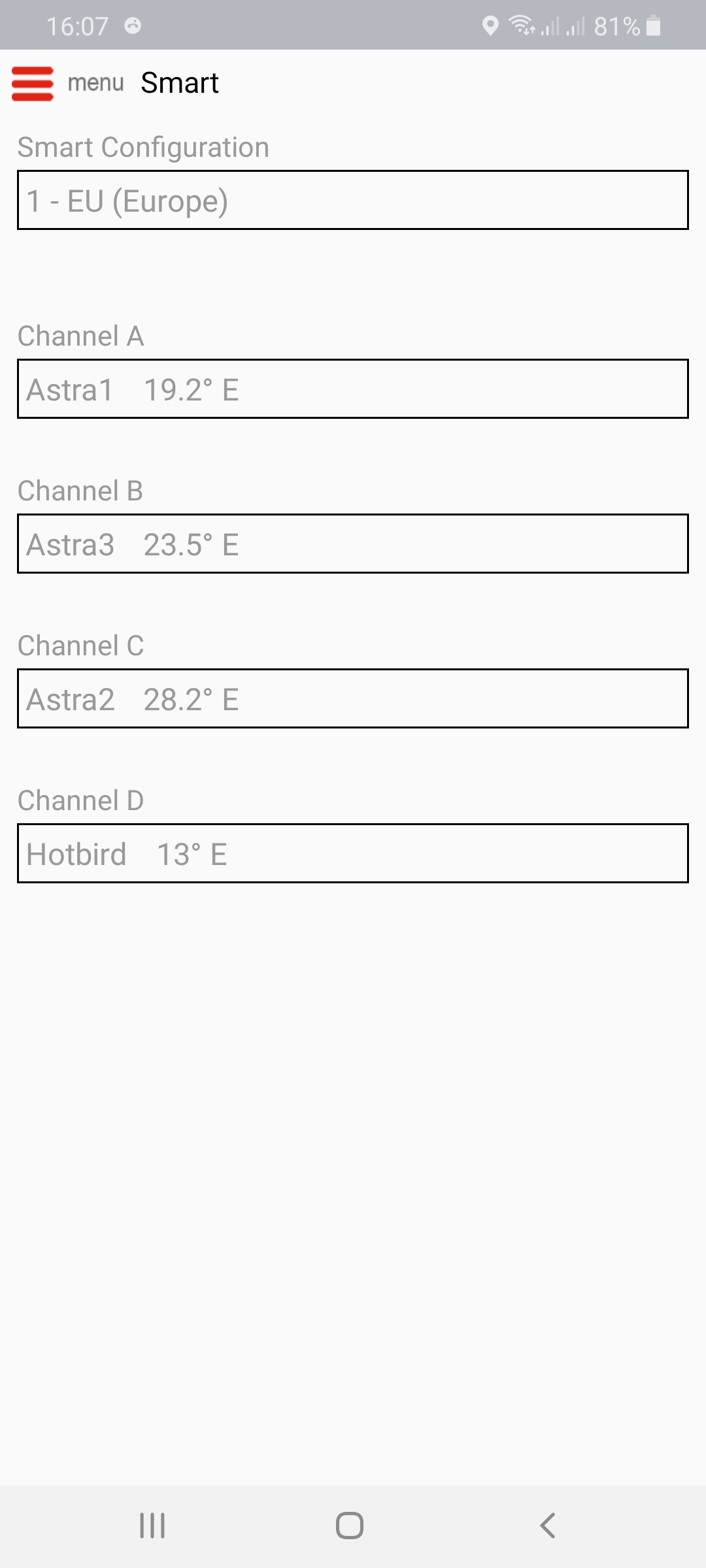
Task: Tap the Smart title in header
Action: point(180,82)
